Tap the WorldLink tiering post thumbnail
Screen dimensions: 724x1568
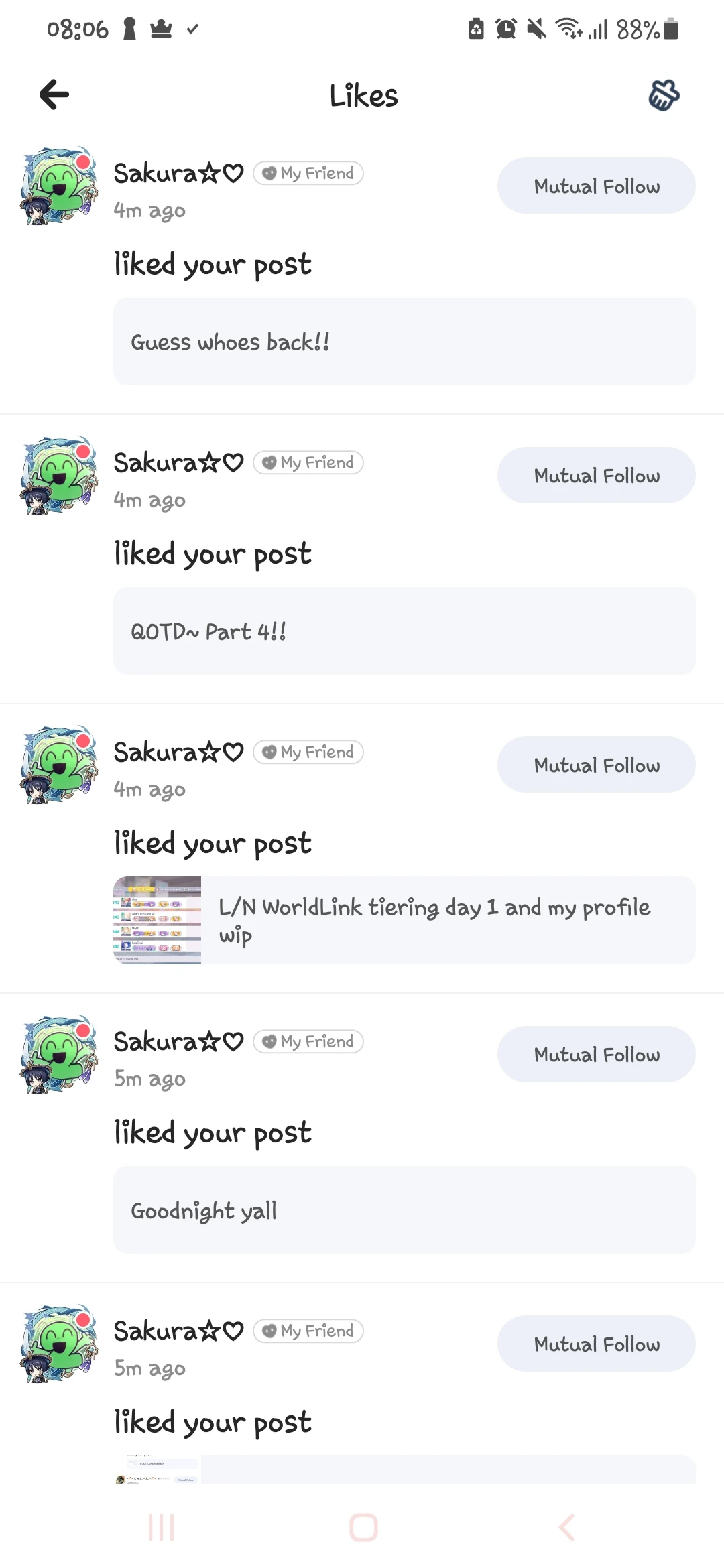click(156, 920)
